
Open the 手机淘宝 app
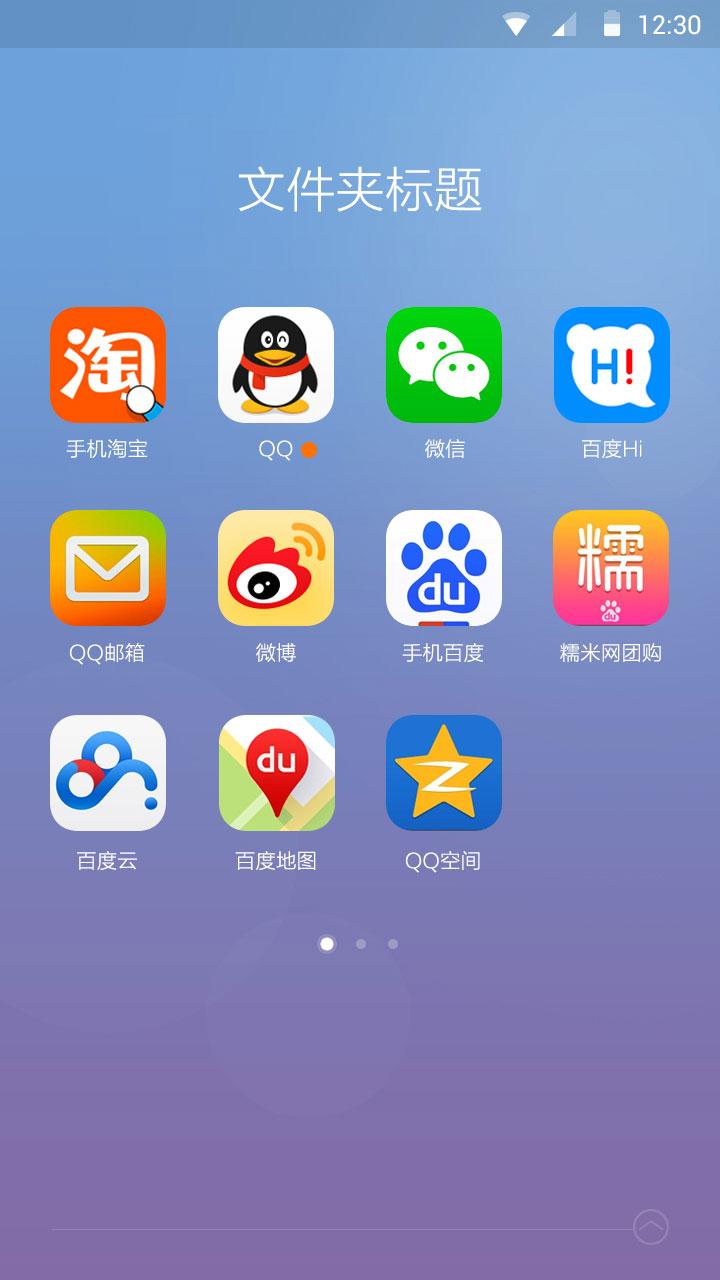pos(108,365)
